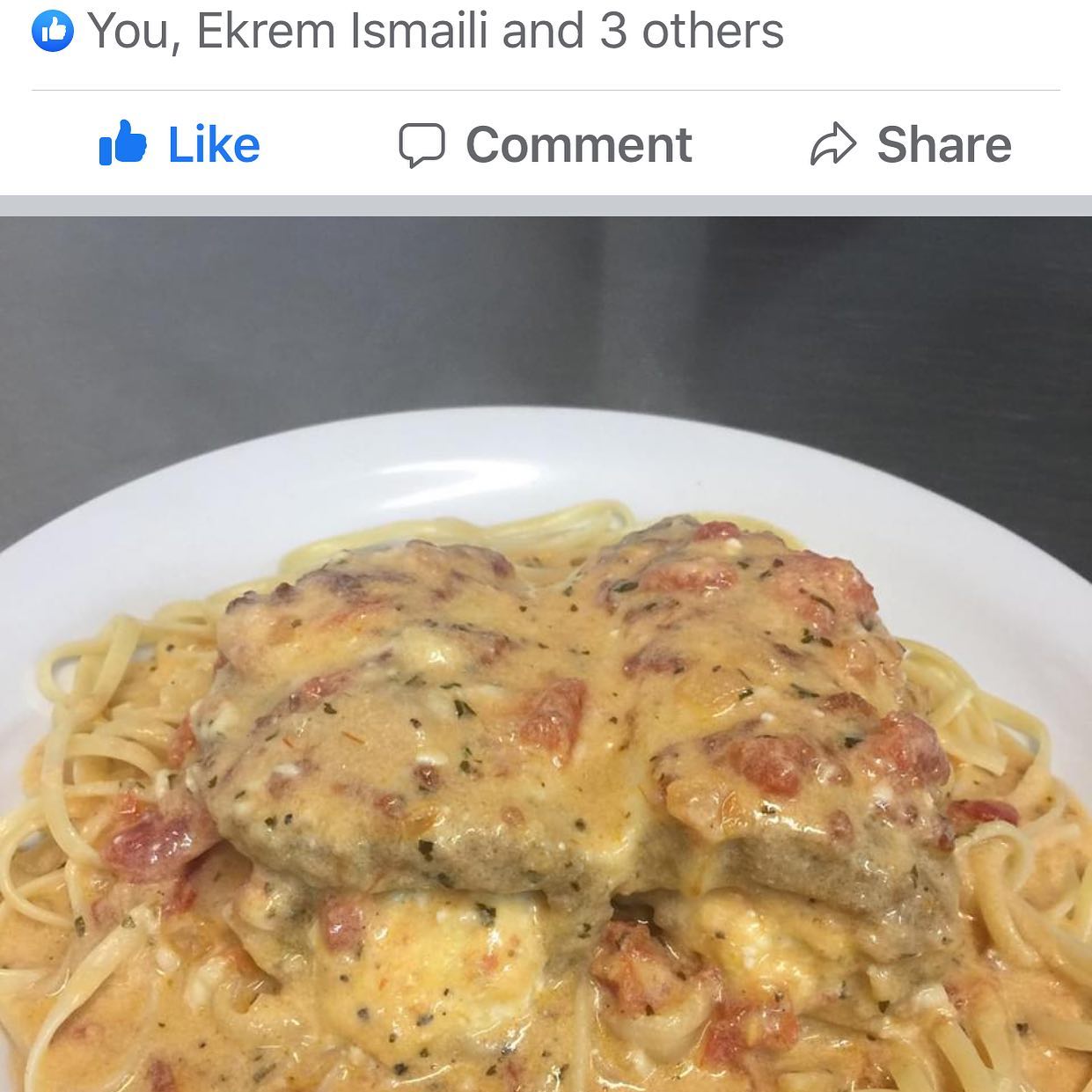Open the pasta dish photo
1092x1092 pixels.
(546, 655)
